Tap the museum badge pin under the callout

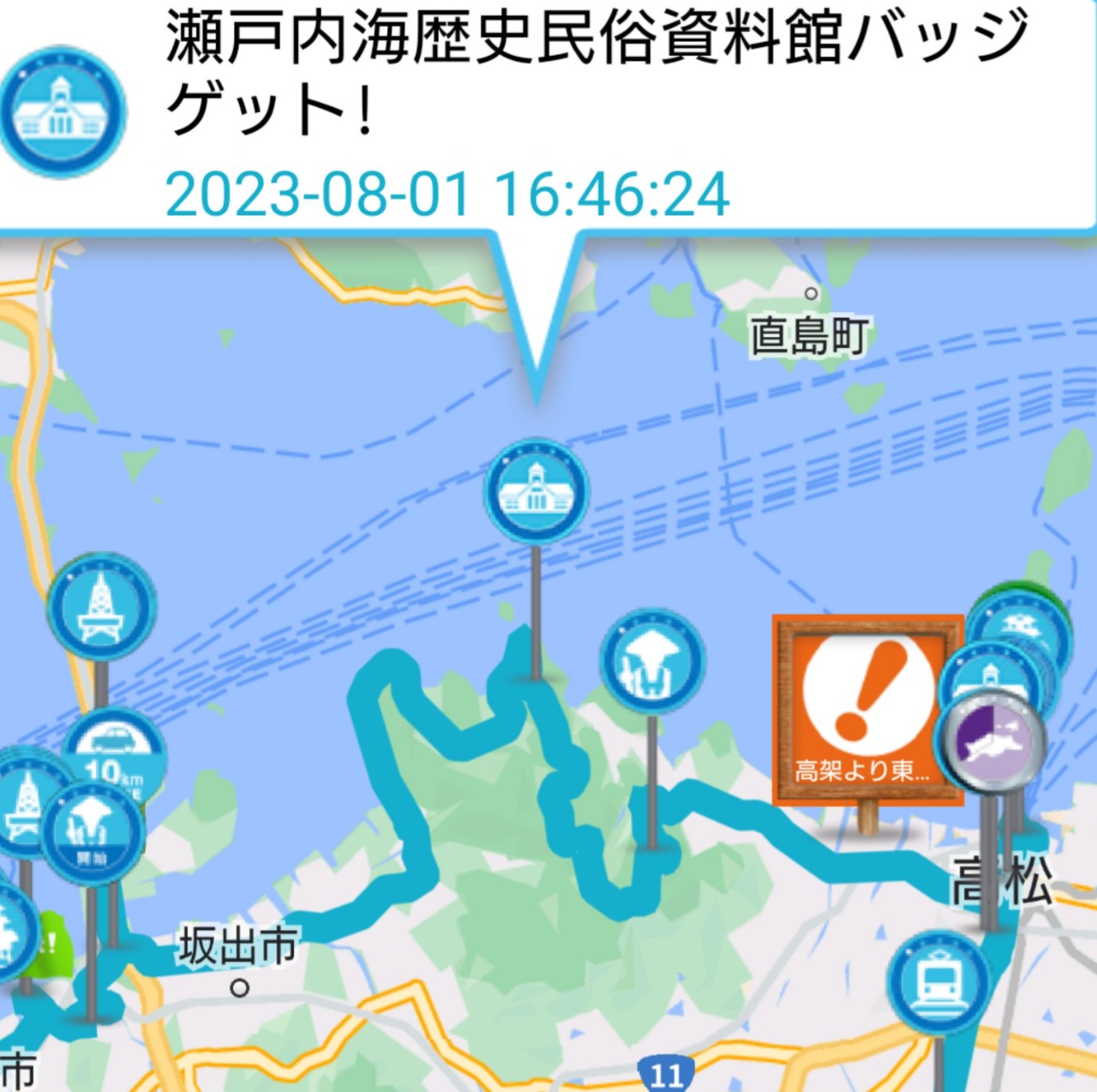[537, 491]
